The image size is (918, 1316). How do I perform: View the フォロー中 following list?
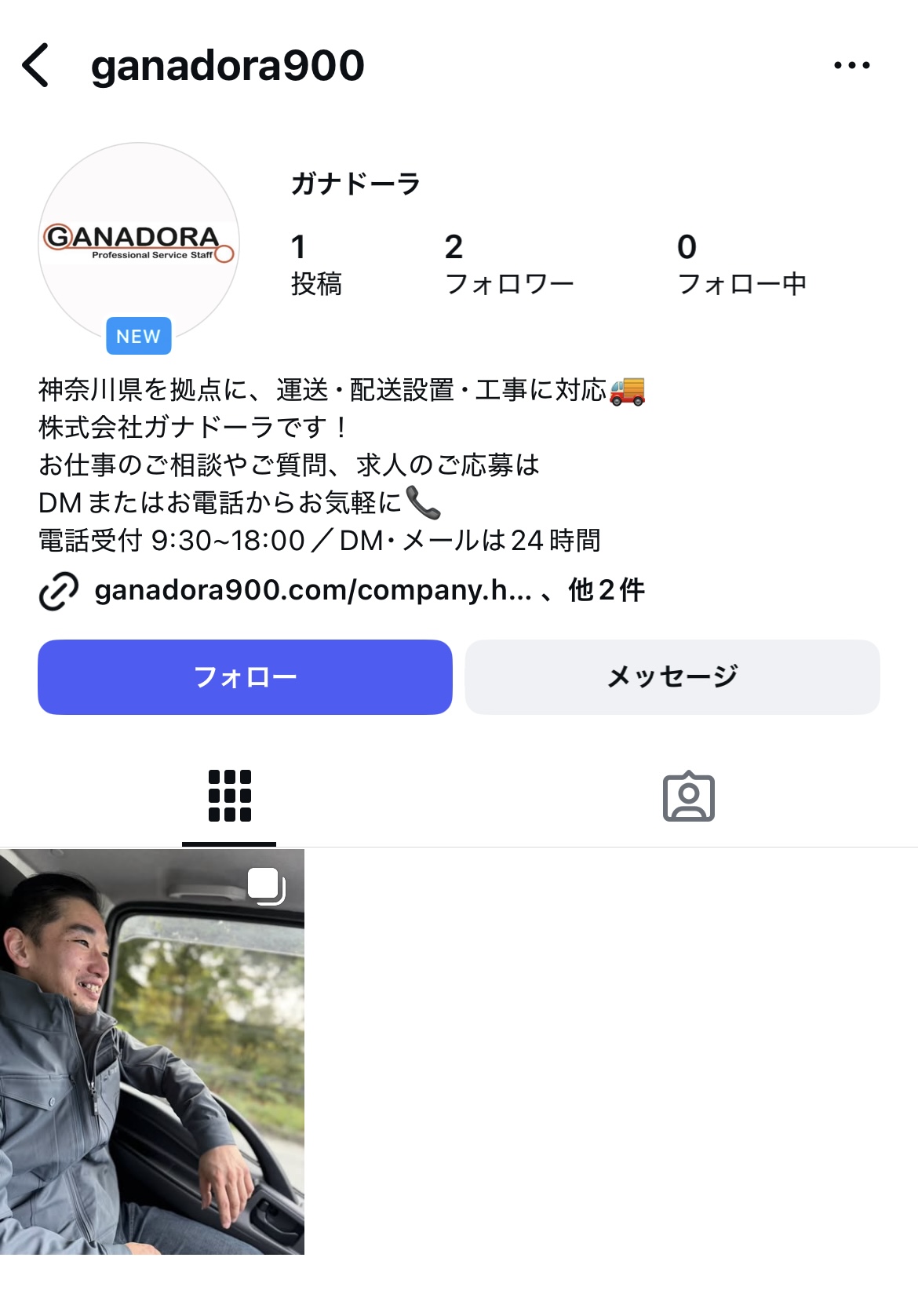[x=741, y=264]
